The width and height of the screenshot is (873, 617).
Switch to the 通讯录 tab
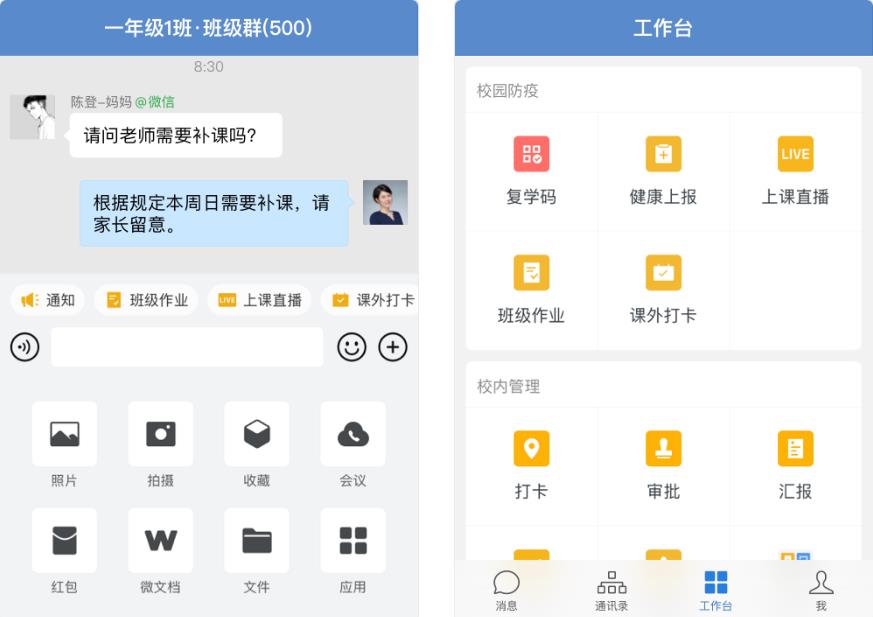point(611,590)
